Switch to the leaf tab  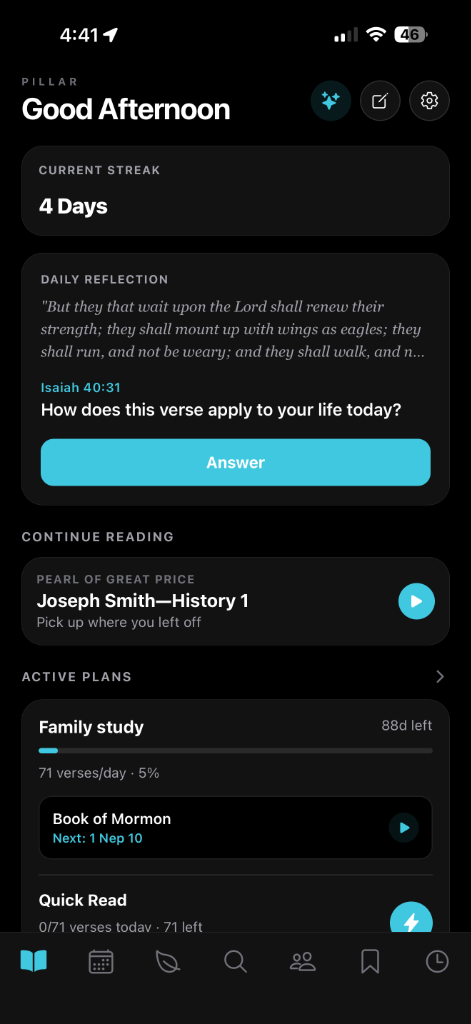[x=168, y=962]
